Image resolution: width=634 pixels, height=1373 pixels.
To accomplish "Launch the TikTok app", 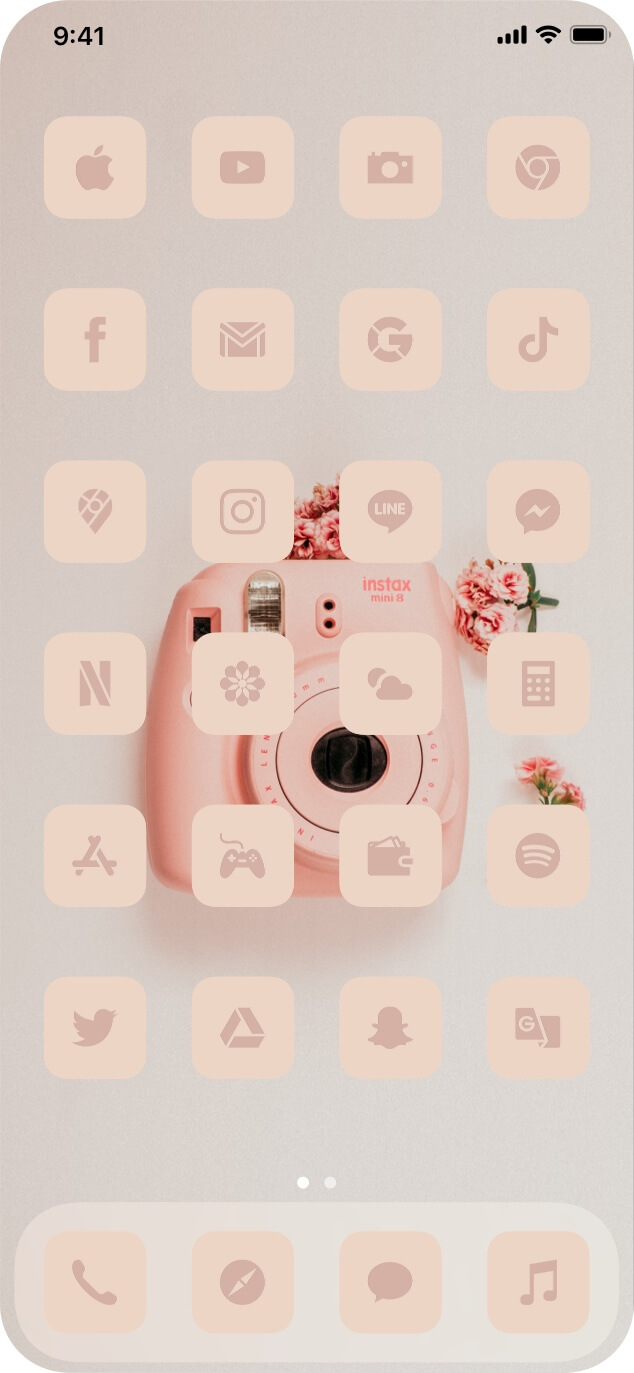I will (538, 339).
